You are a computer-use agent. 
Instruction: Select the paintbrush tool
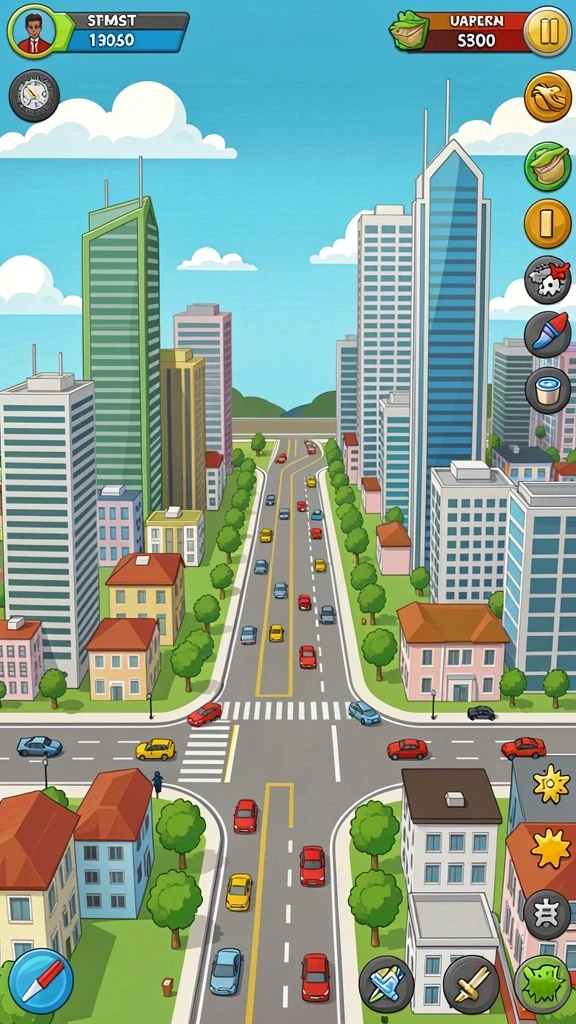click(x=547, y=334)
